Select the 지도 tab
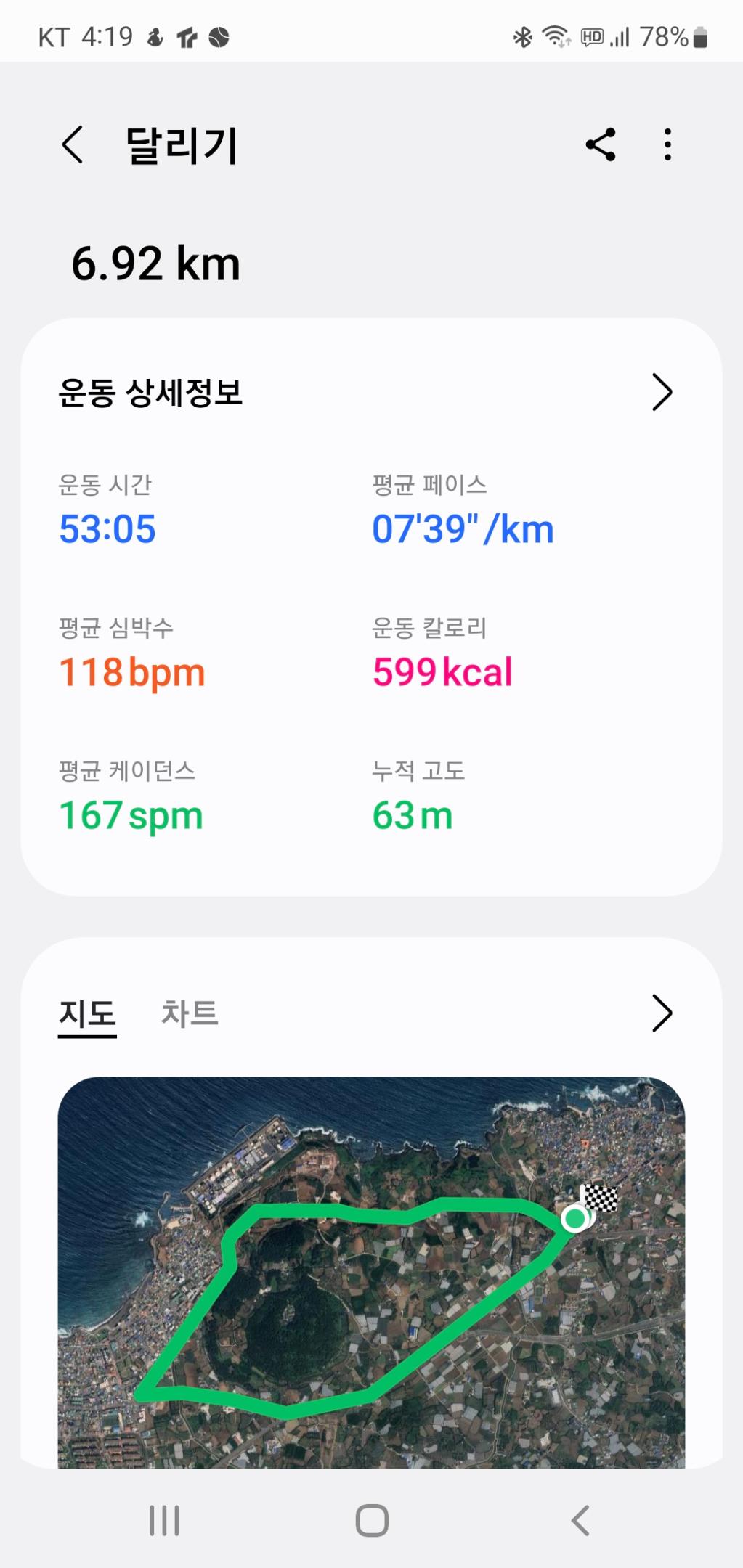This screenshot has width=743, height=1568. click(87, 1013)
